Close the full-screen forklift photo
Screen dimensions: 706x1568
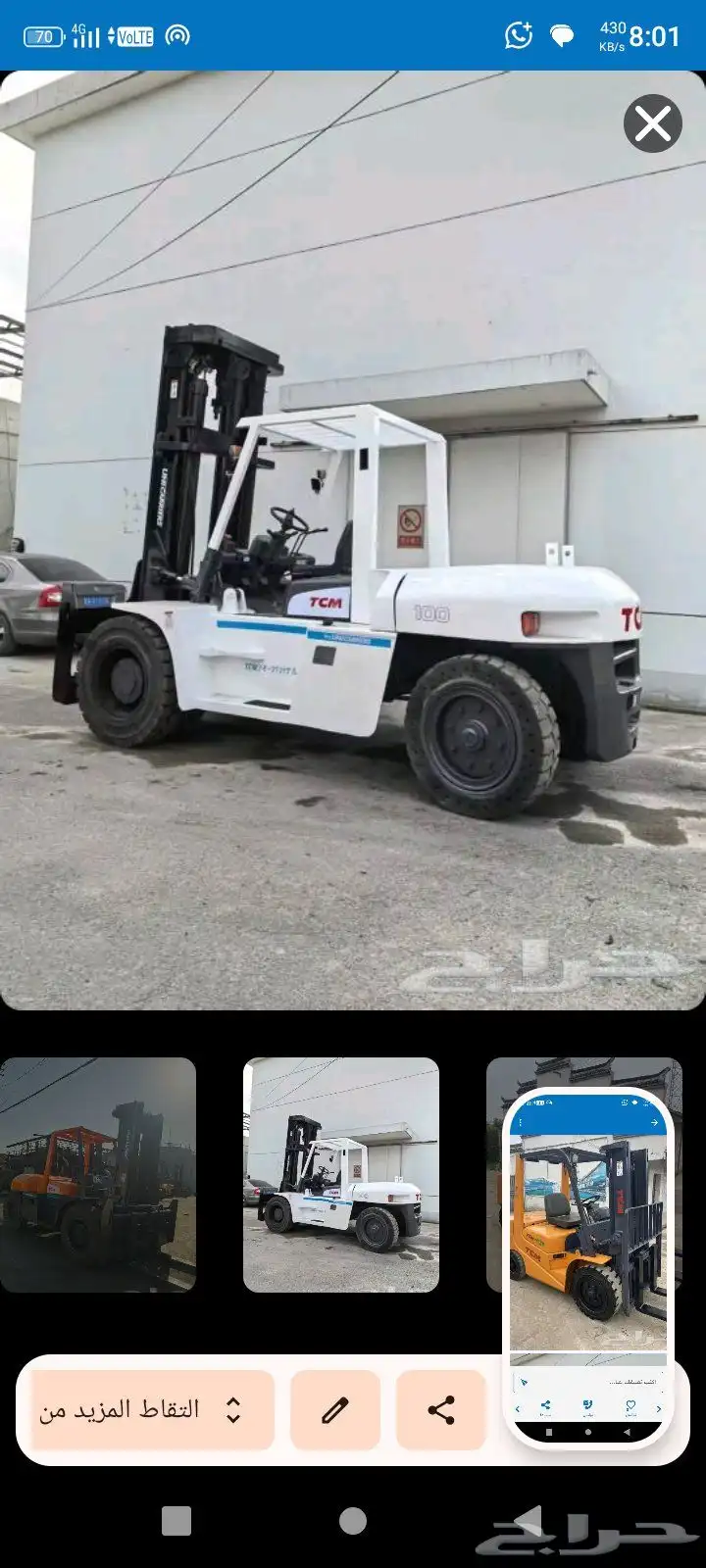click(x=653, y=124)
